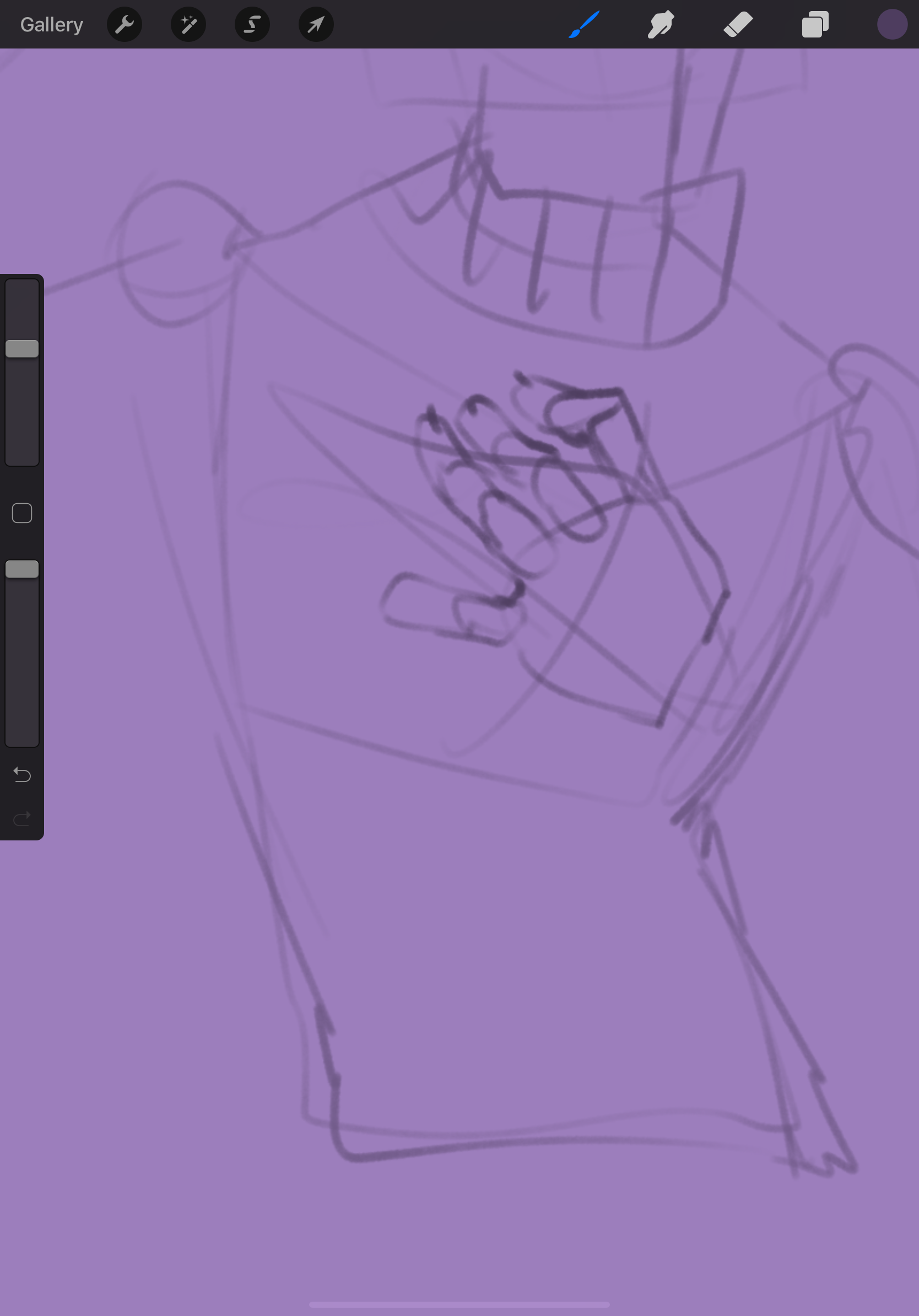This screenshot has height=1316, width=919.
Task: Open the active color picker
Action: (892, 25)
